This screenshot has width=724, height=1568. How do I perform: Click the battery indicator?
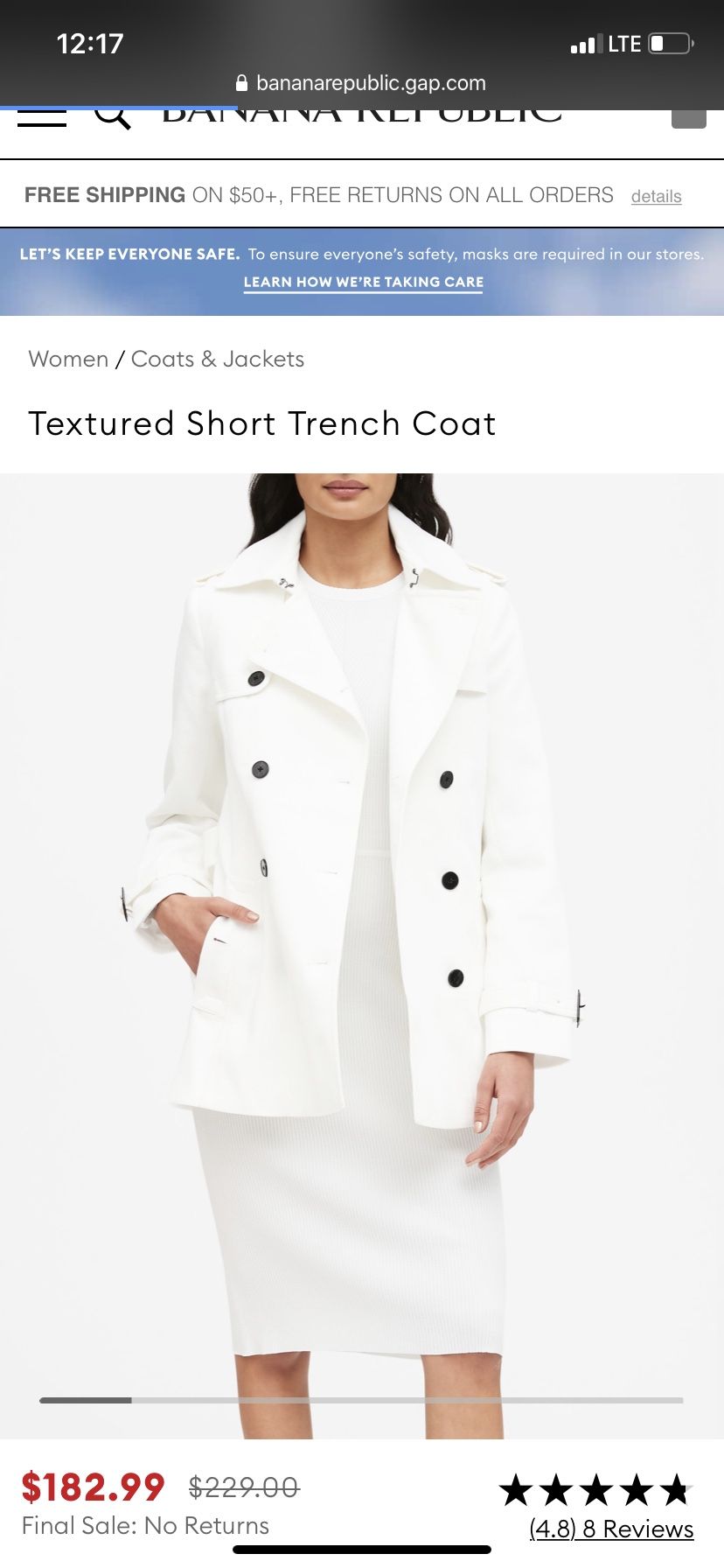(668, 42)
